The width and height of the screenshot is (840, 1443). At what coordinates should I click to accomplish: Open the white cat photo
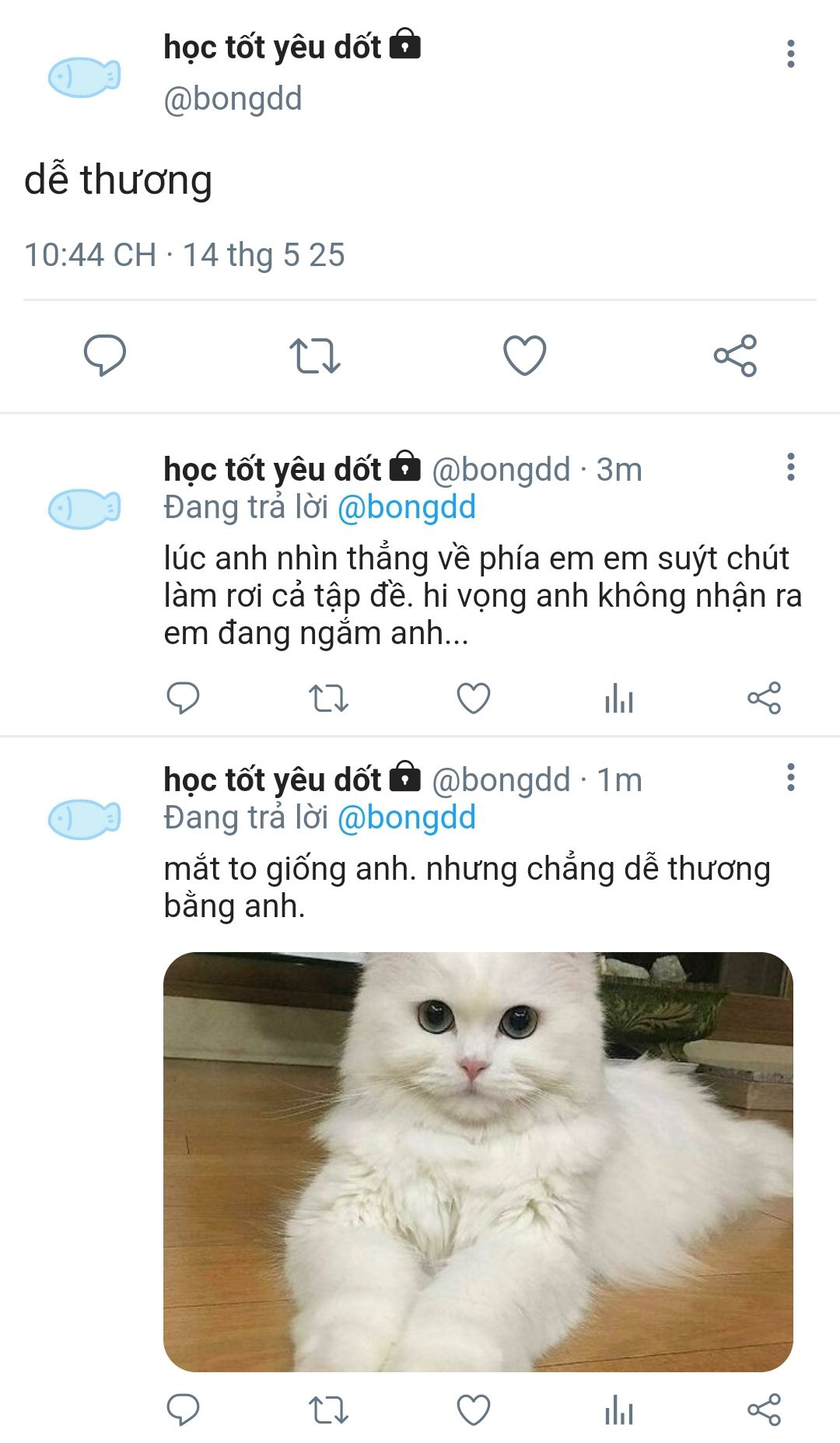tap(478, 1161)
